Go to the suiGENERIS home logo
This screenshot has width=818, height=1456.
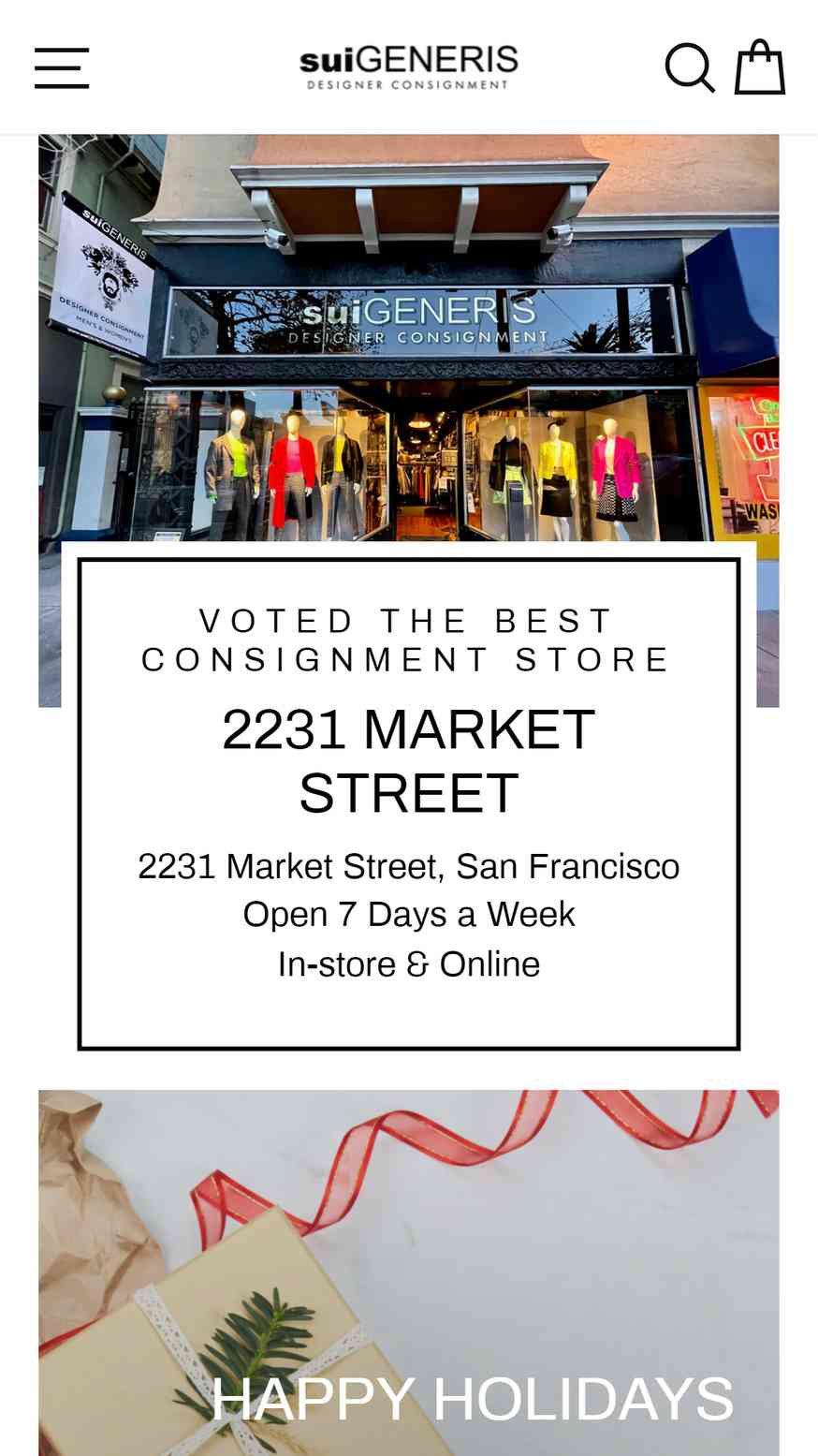[x=409, y=66]
